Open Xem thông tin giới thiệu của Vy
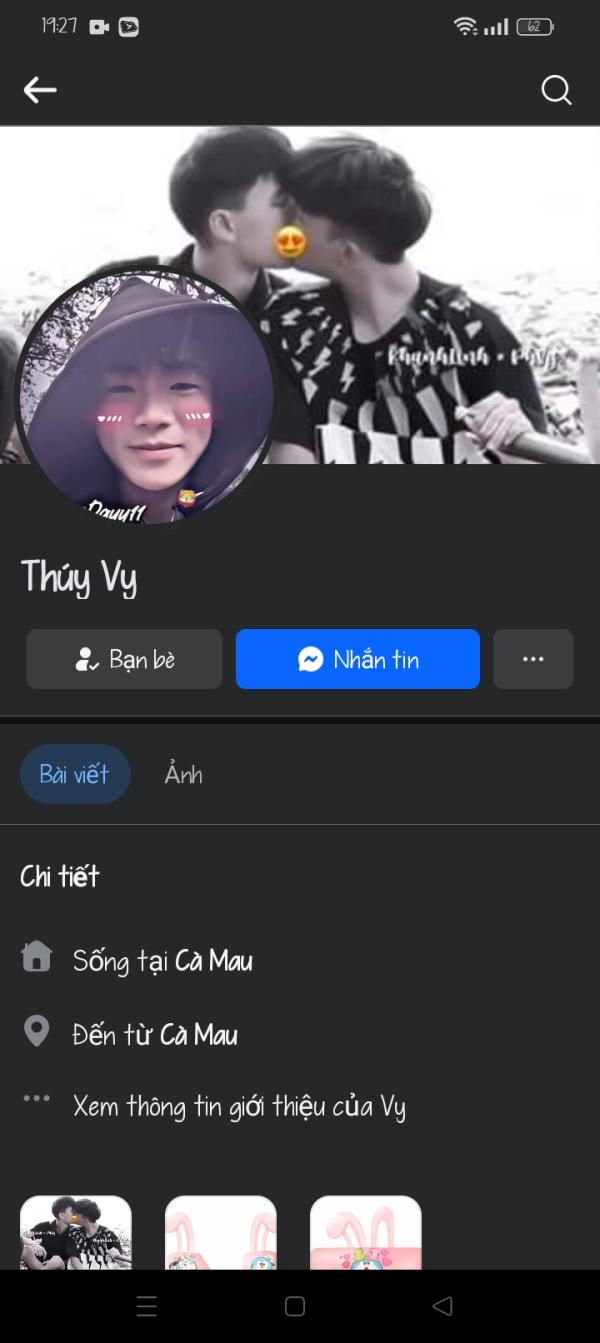600x1343 pixels. coord(238,1106)
